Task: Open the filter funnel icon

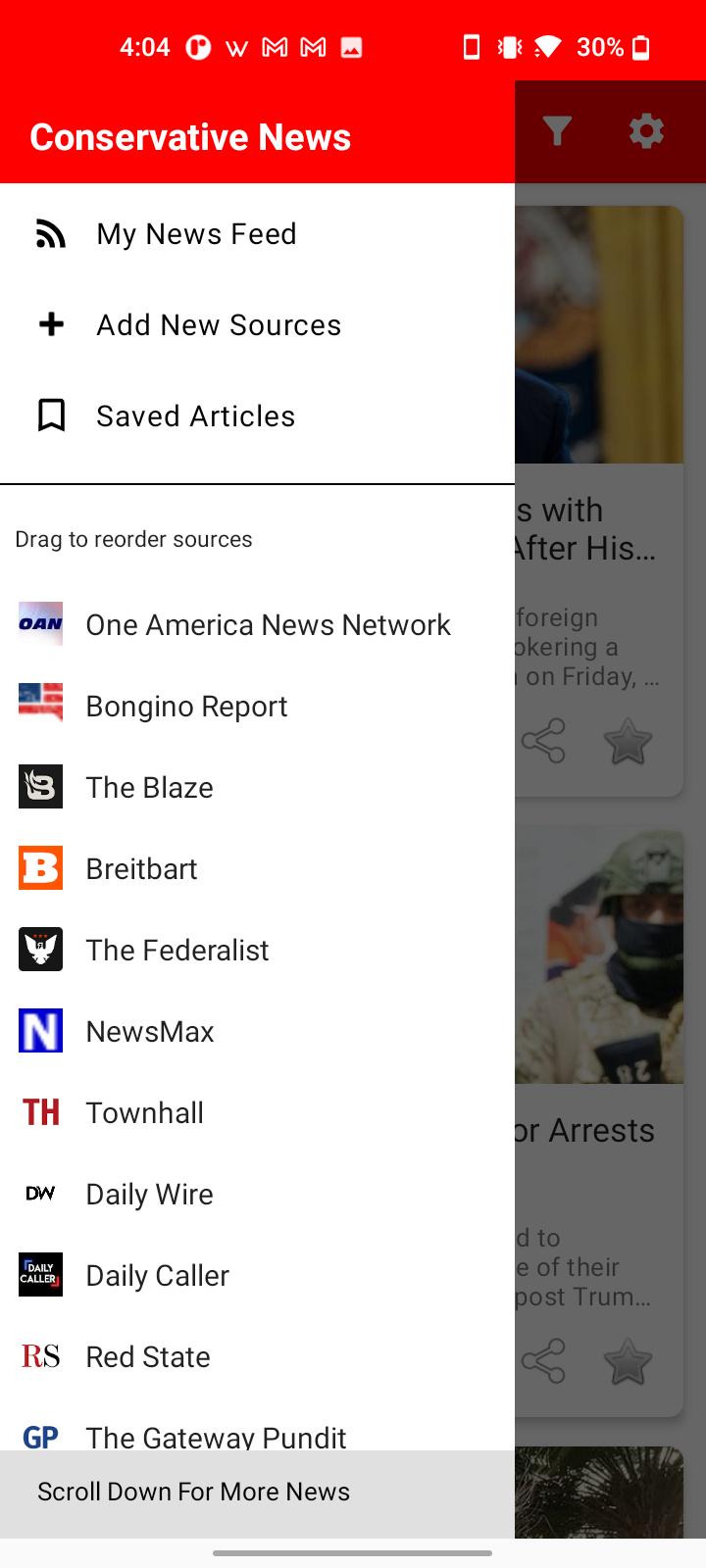Action: coord(557,131)
